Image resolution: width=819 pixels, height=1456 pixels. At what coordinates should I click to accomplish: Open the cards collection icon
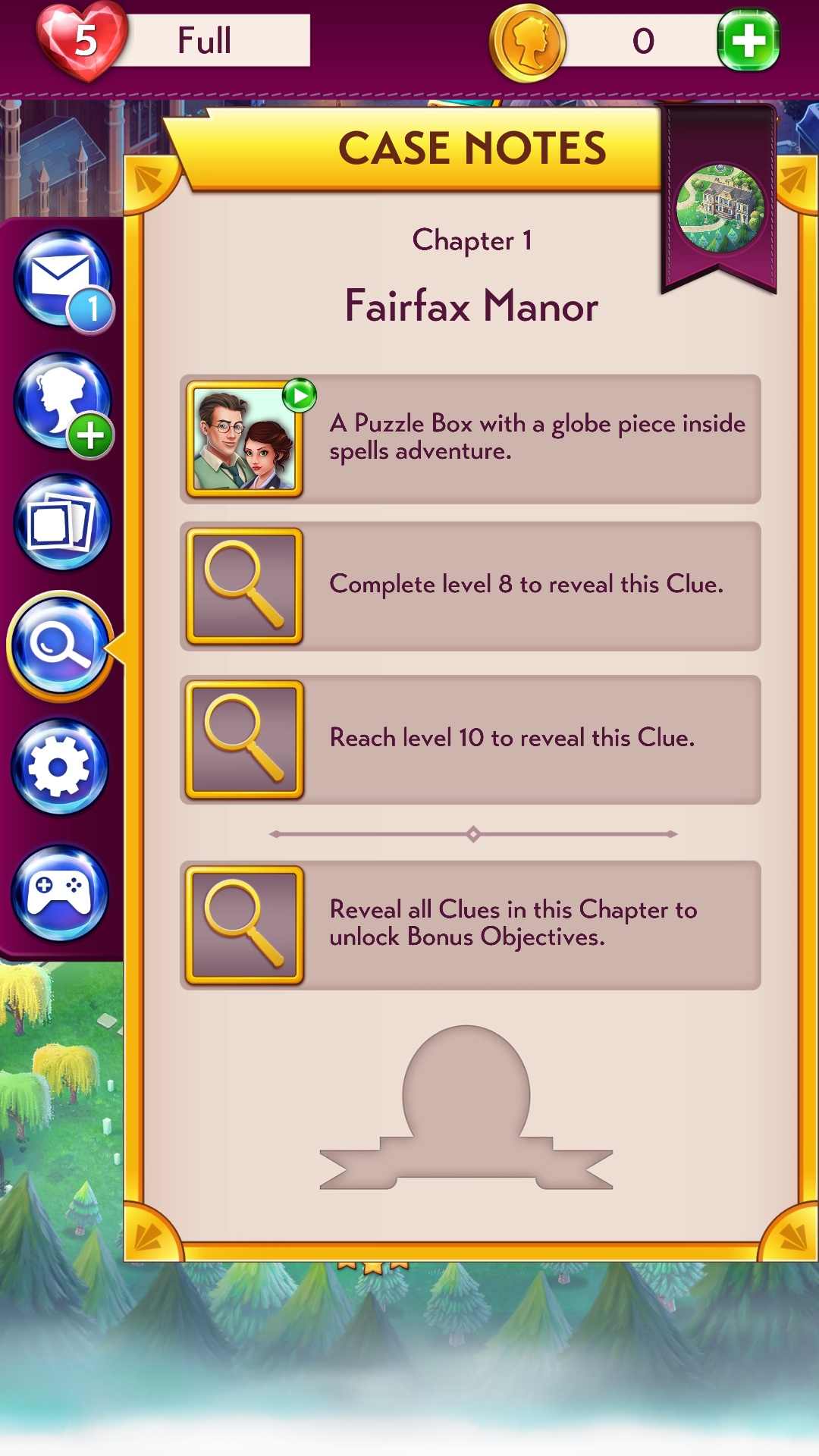62,523
